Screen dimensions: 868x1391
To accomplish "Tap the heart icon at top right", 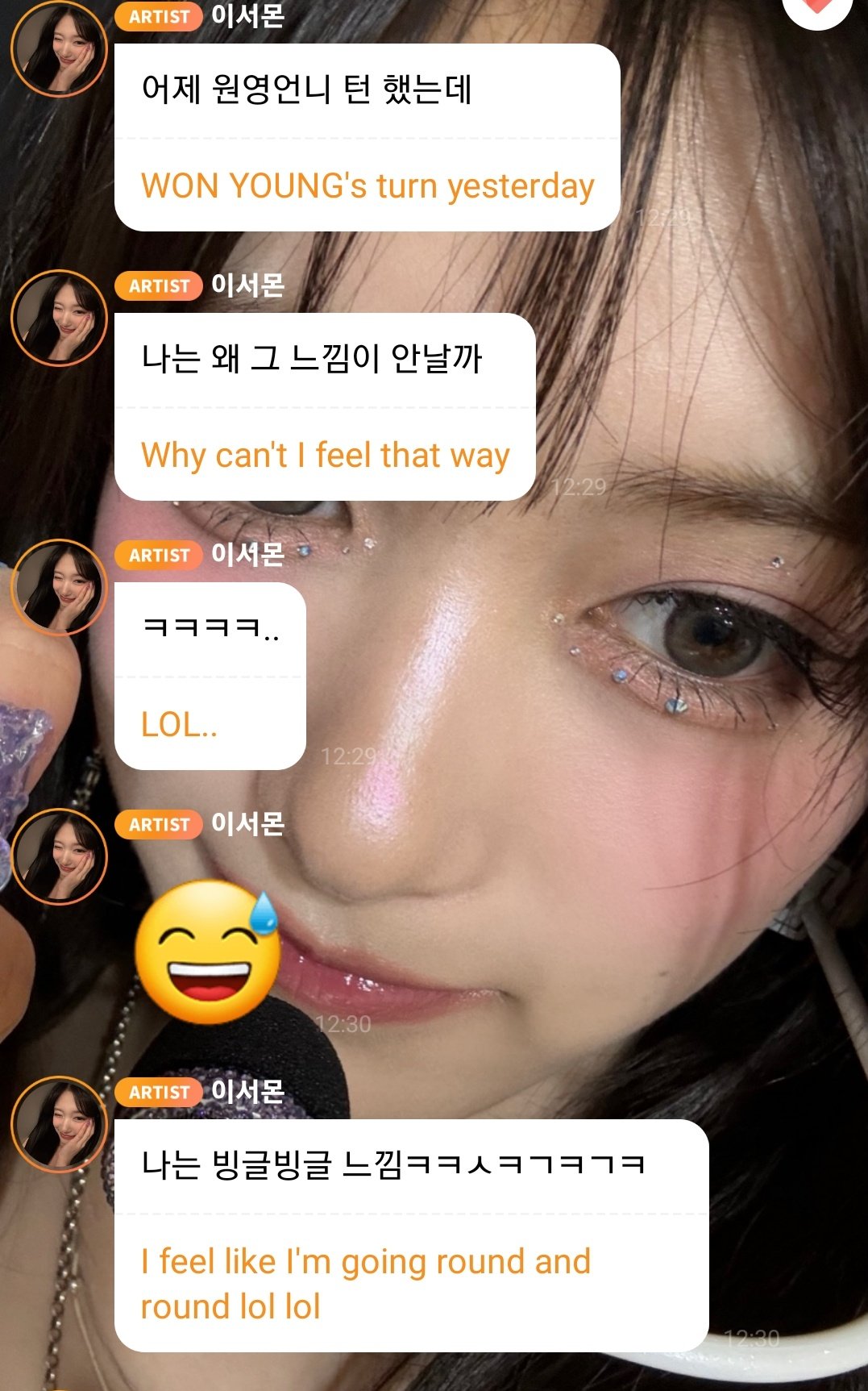I will [x=816, y=8].
